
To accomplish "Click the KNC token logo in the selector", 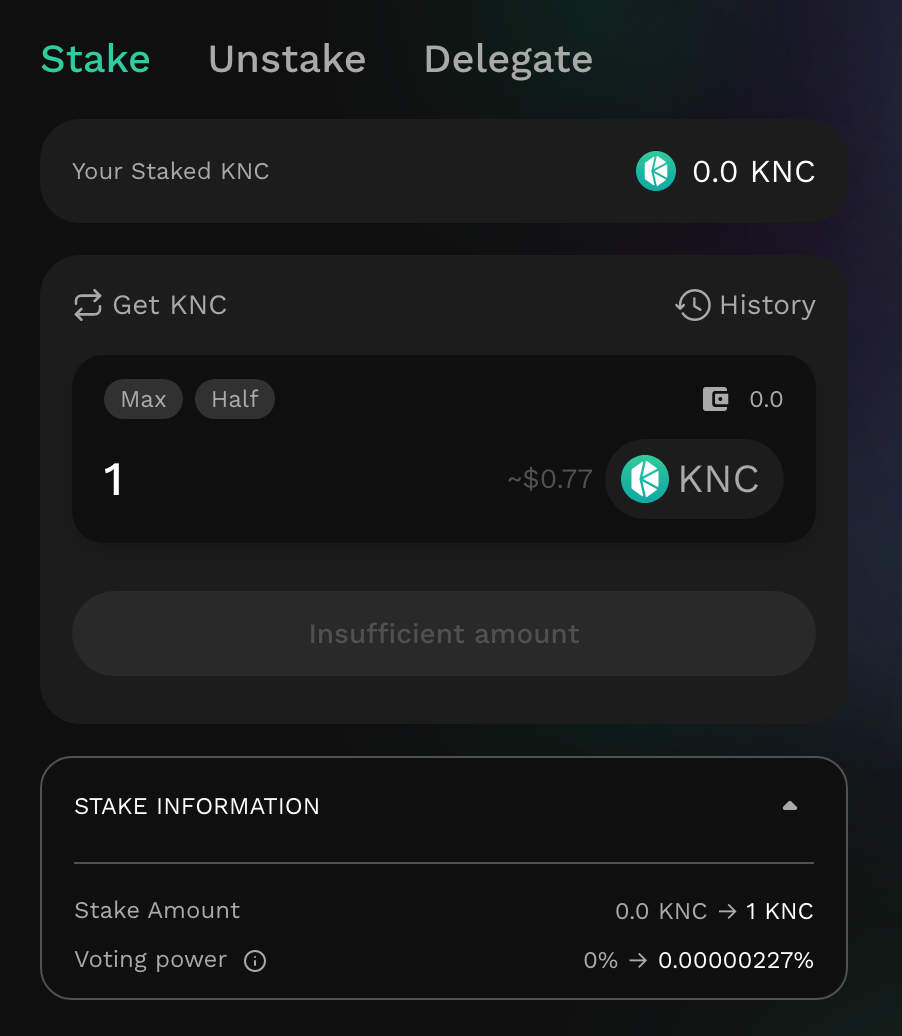I will click(645, 479).
